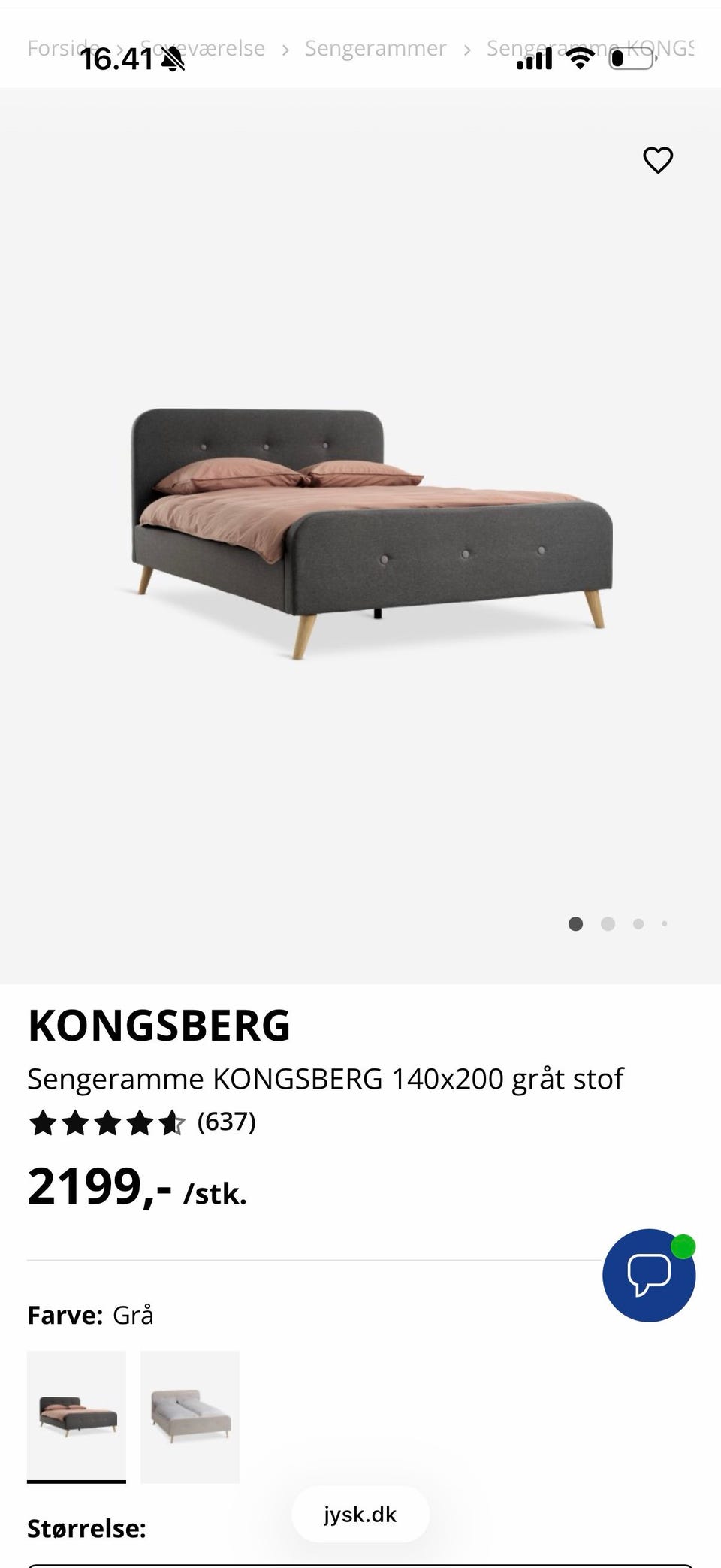
Task: Tap the cellular signal icon
Action: (x=533, y=58)
